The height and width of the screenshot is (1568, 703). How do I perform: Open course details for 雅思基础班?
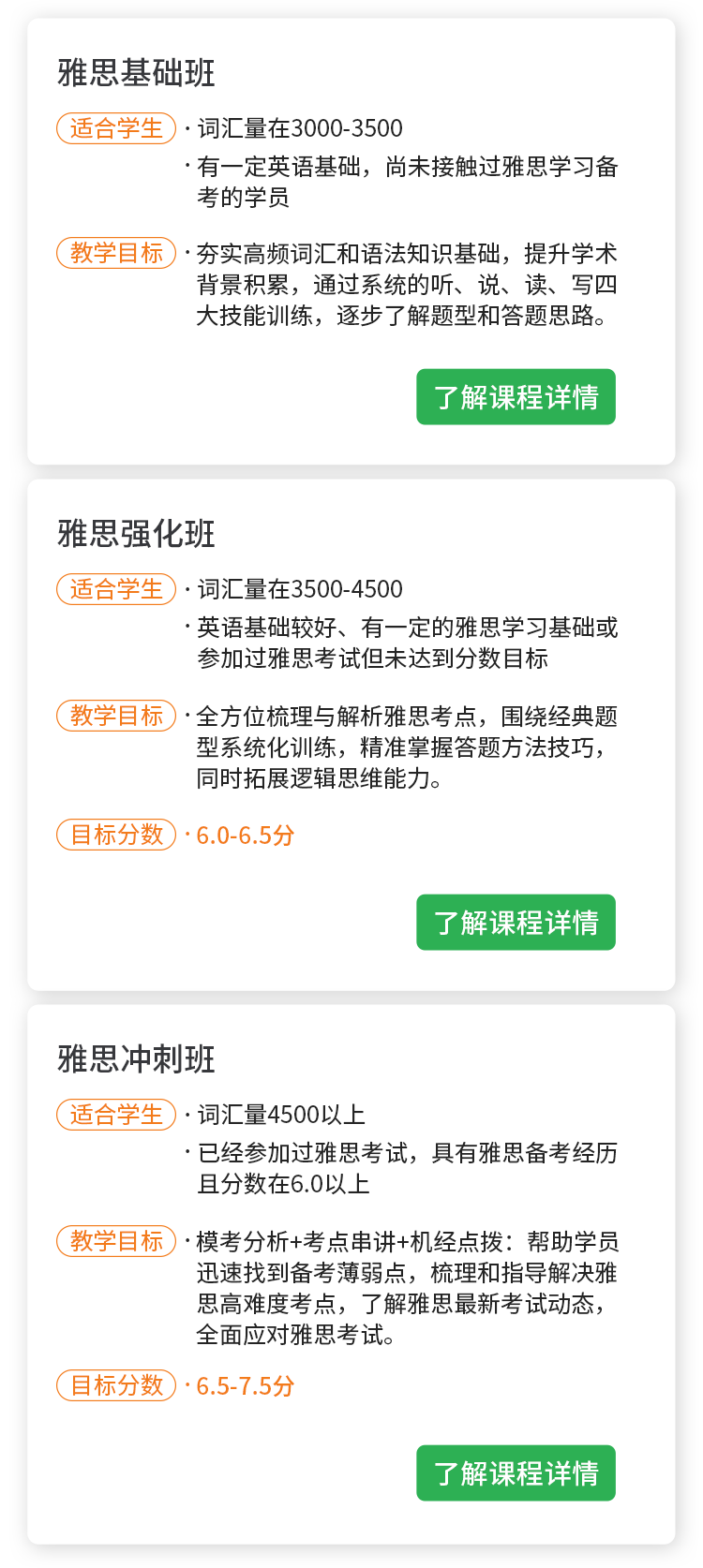pos(516,397)
